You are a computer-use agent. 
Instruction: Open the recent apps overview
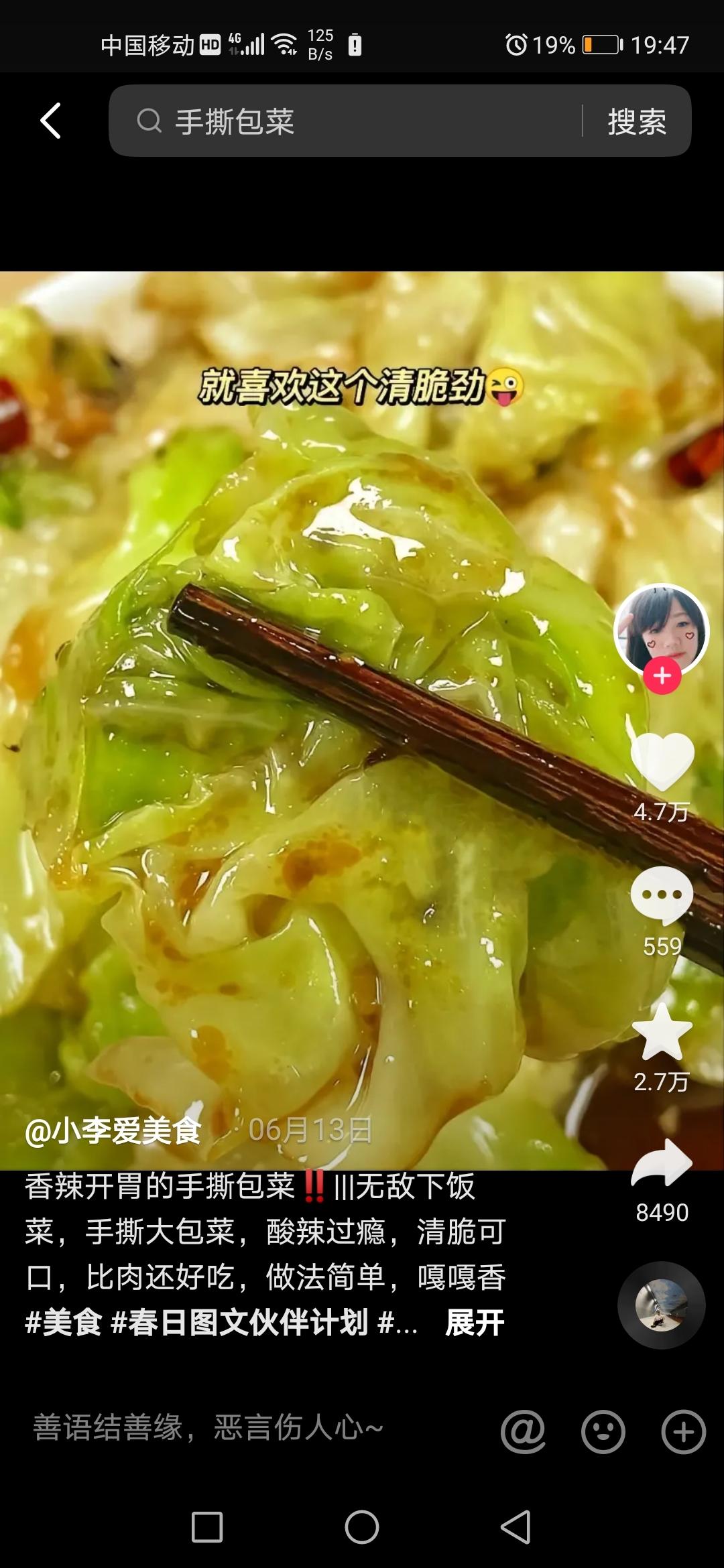207,1528
